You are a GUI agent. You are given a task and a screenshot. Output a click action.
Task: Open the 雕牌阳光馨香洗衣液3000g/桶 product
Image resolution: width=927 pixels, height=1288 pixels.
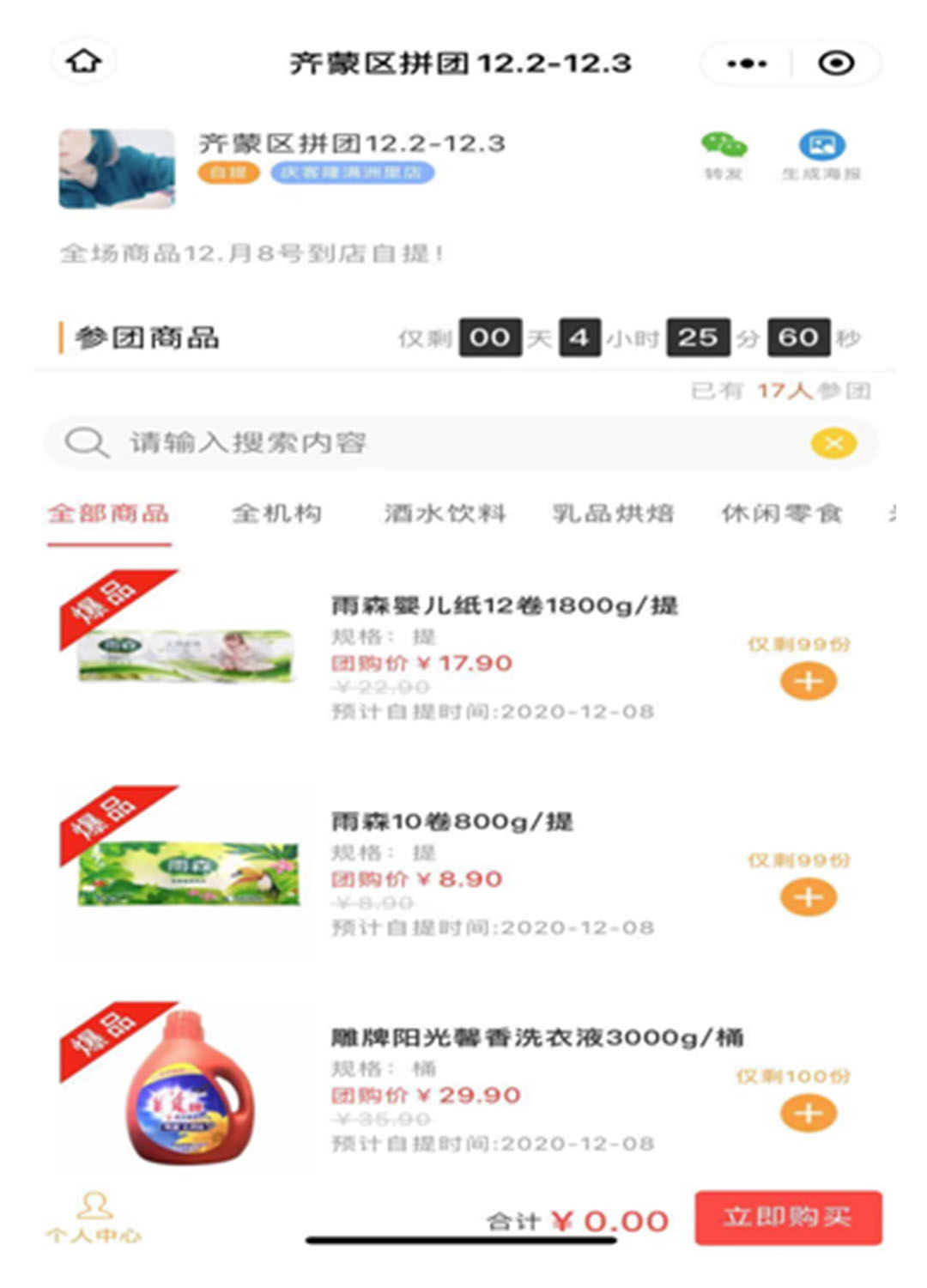537,1038
